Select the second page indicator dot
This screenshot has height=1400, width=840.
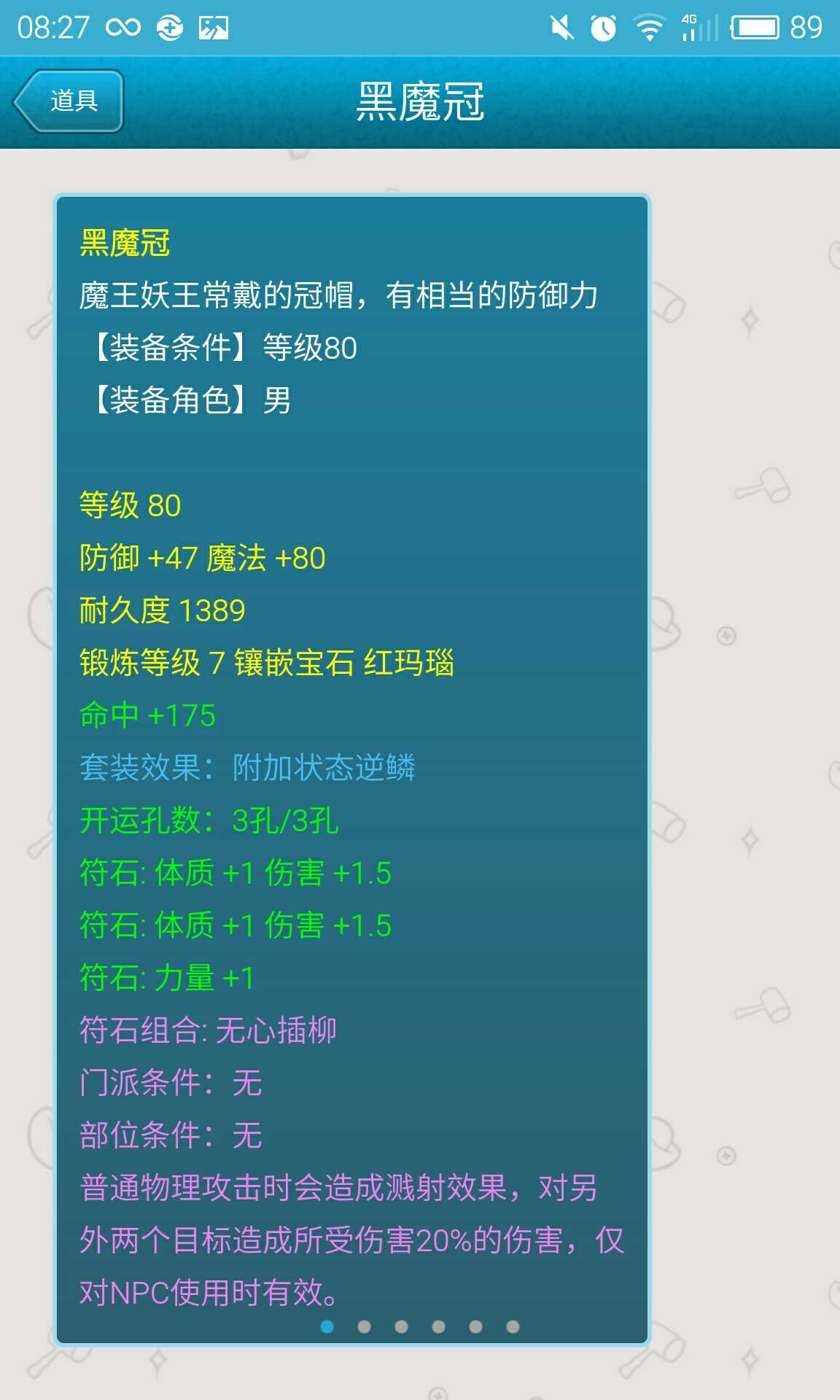[x=364, y=1326]
